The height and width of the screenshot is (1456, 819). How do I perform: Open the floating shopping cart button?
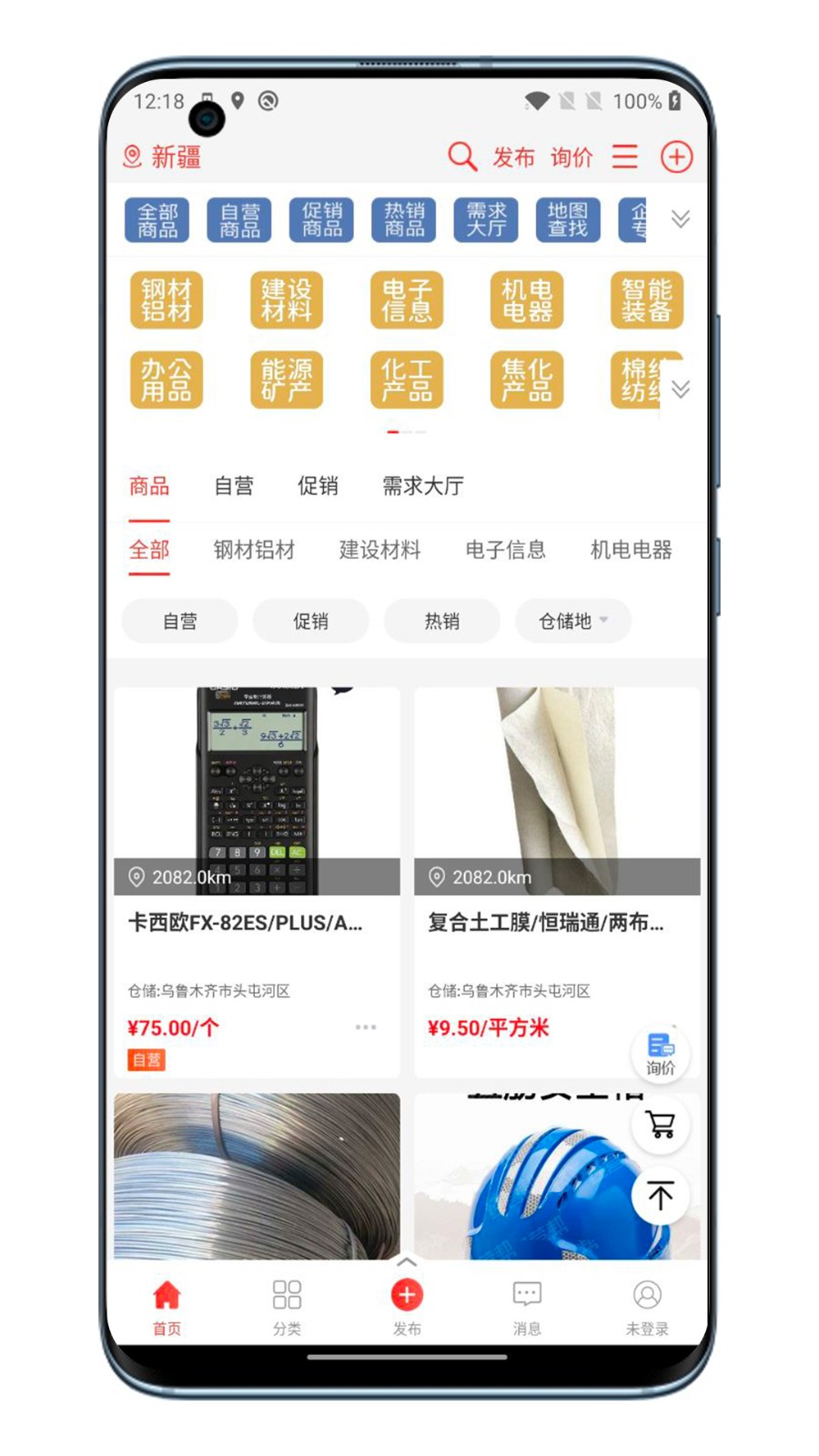tap(661, 1126)
